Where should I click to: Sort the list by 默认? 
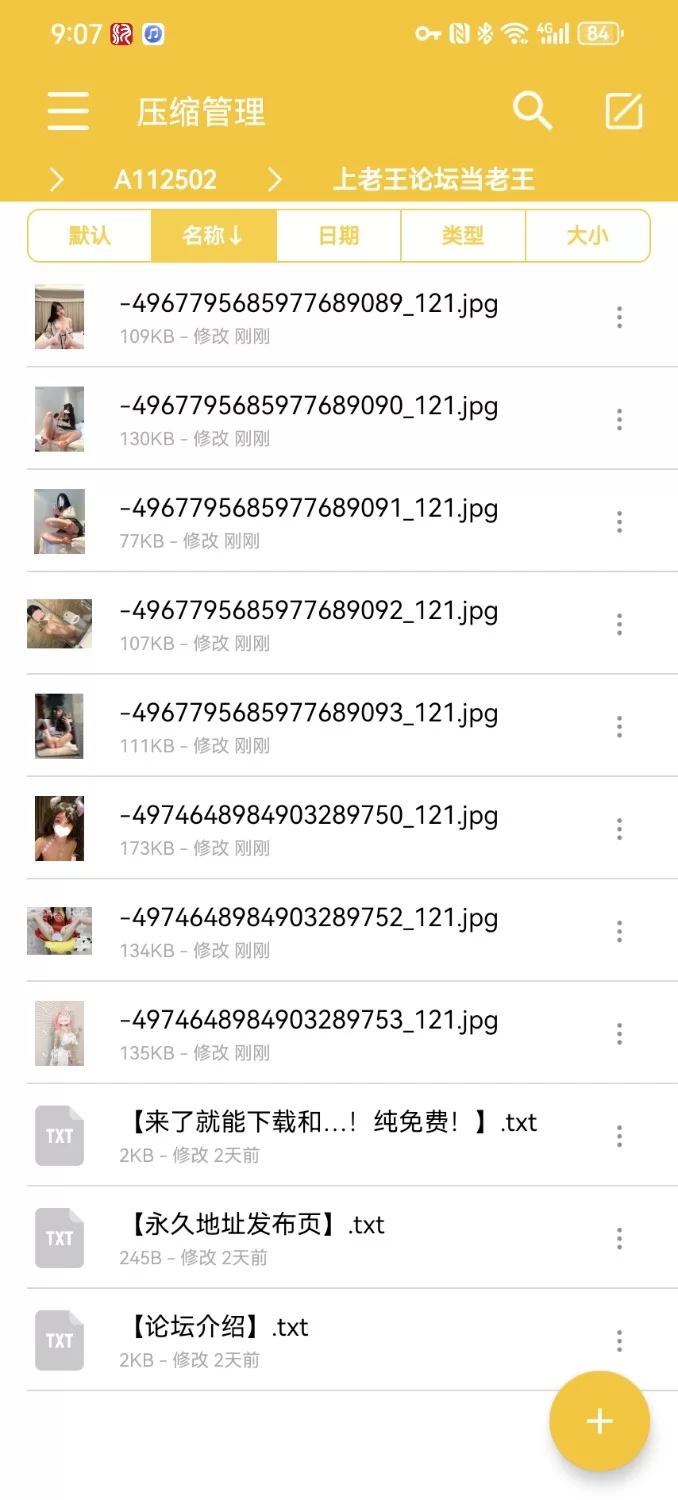coord(89,236)
